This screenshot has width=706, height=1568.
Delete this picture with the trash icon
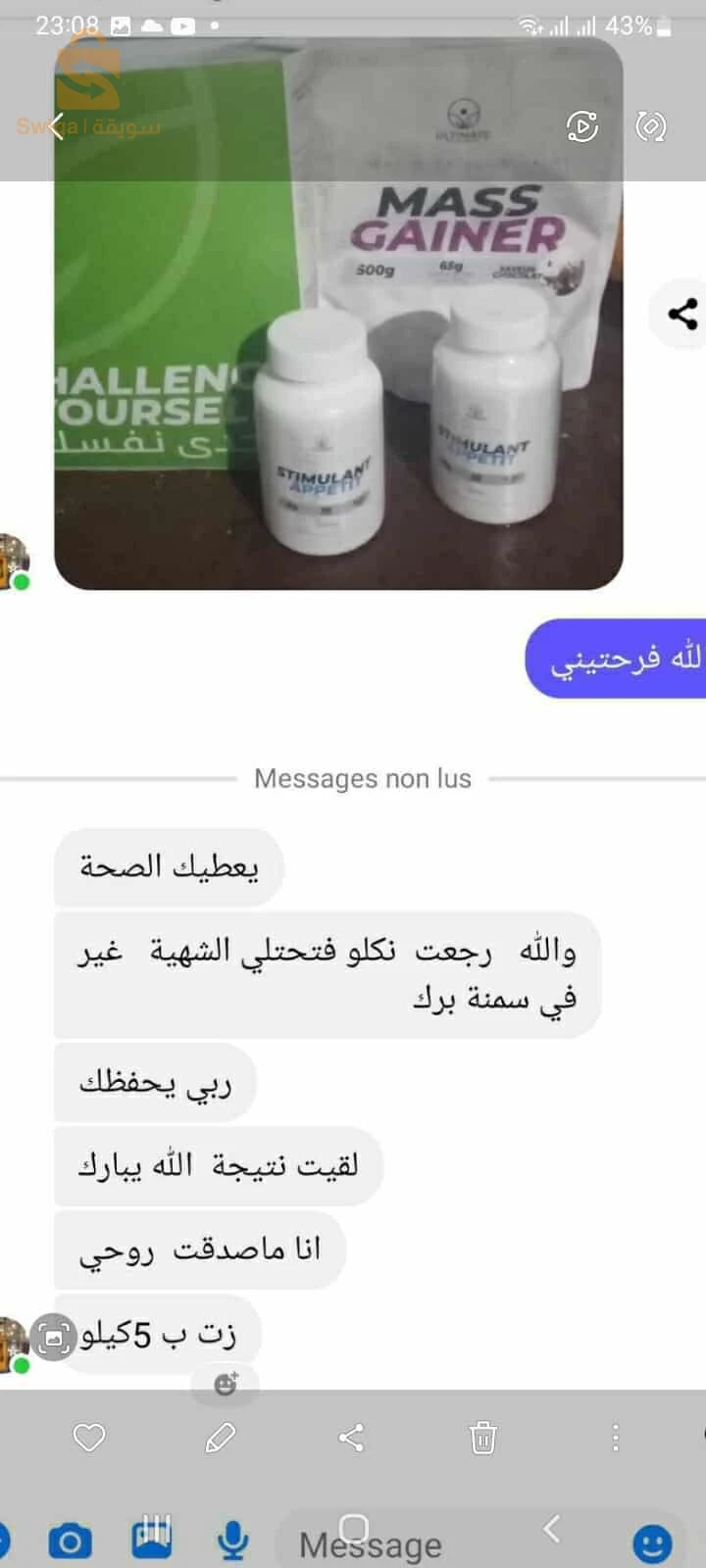coord(482,1438)
